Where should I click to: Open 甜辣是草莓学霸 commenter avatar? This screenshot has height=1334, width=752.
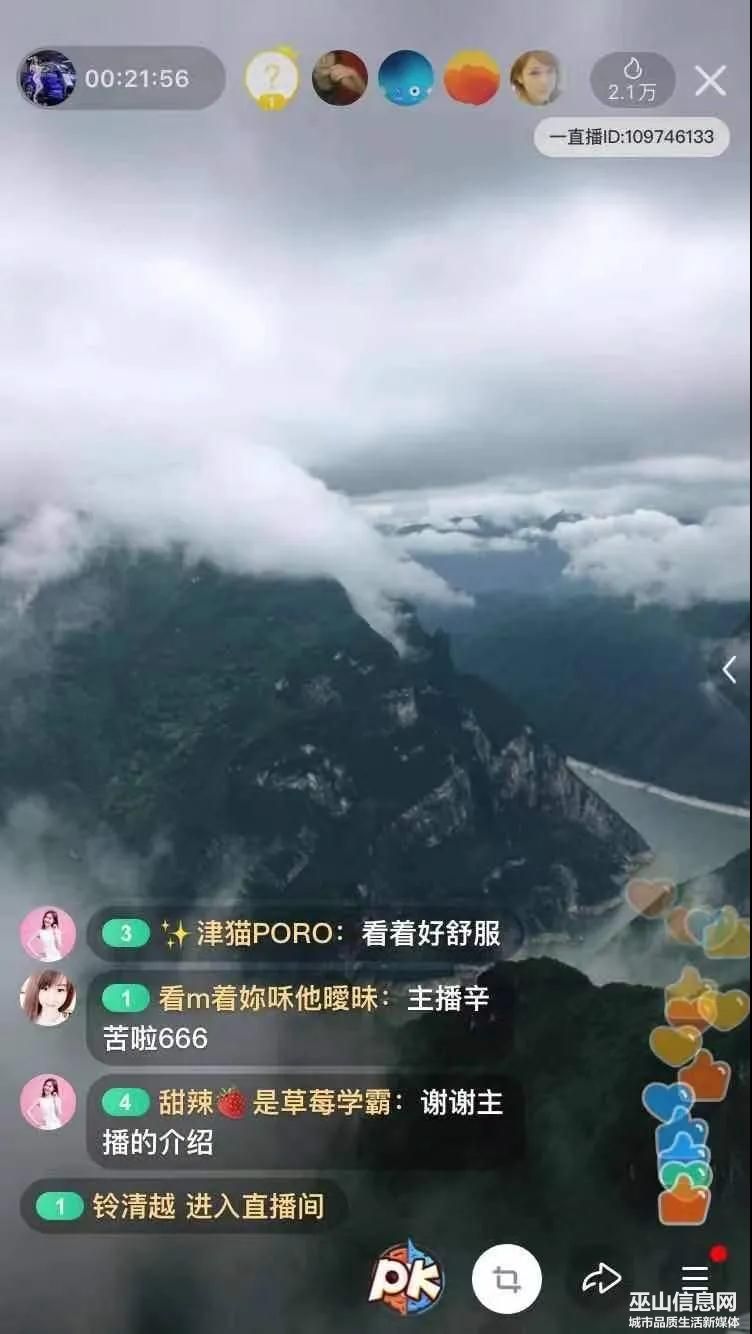click(48, 1102)
